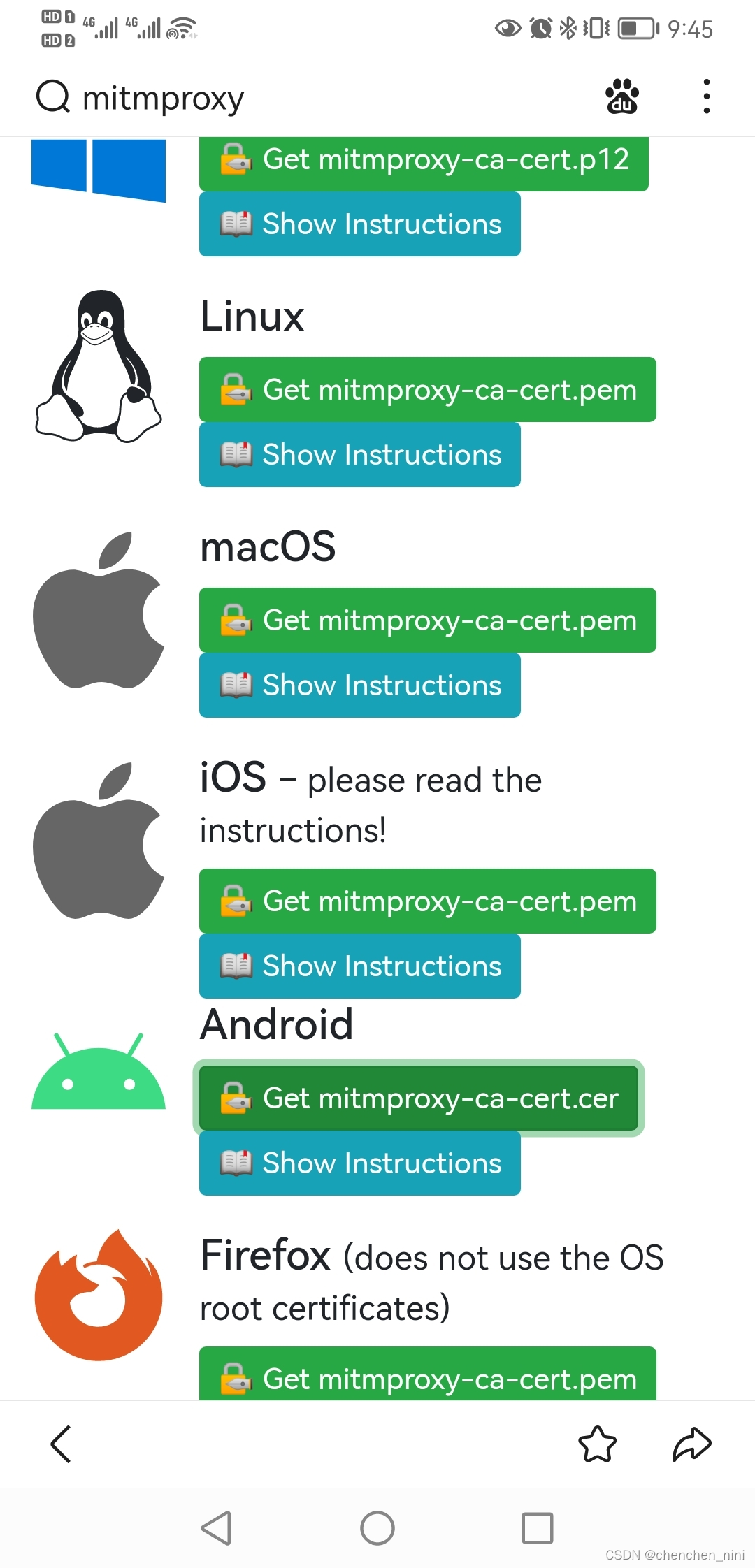Get mitmproxy-ca-cert.cer for Android
The width and height of the screenshot is (755, 1568).
(418, 1098)
